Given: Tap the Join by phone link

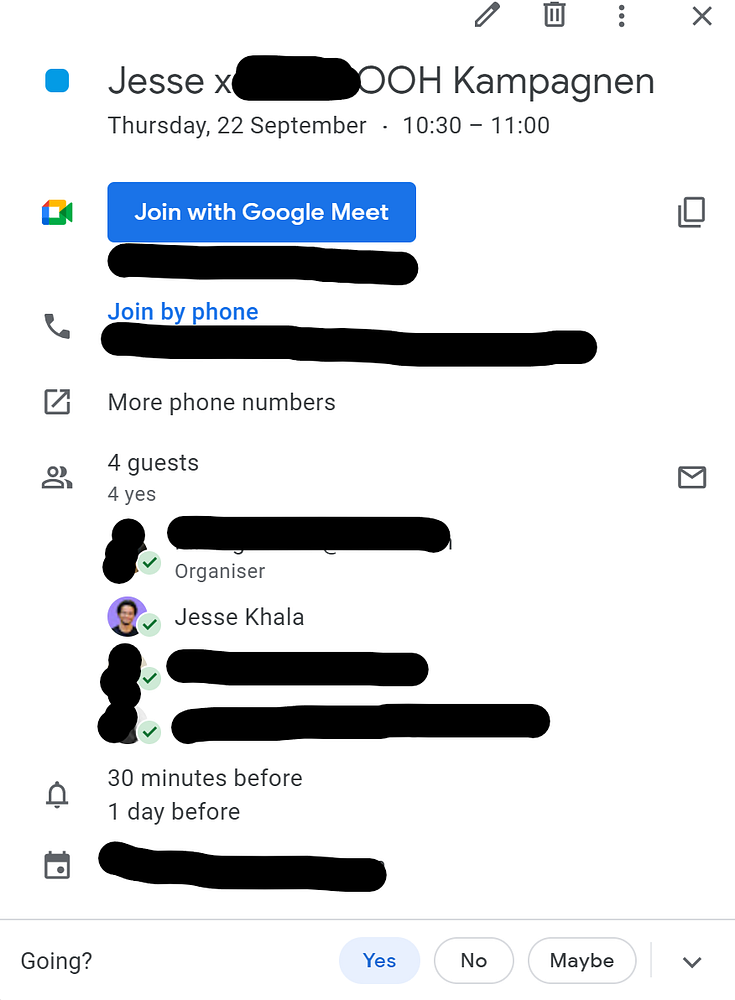Looking at the screenshot, I should pos(183,312).
